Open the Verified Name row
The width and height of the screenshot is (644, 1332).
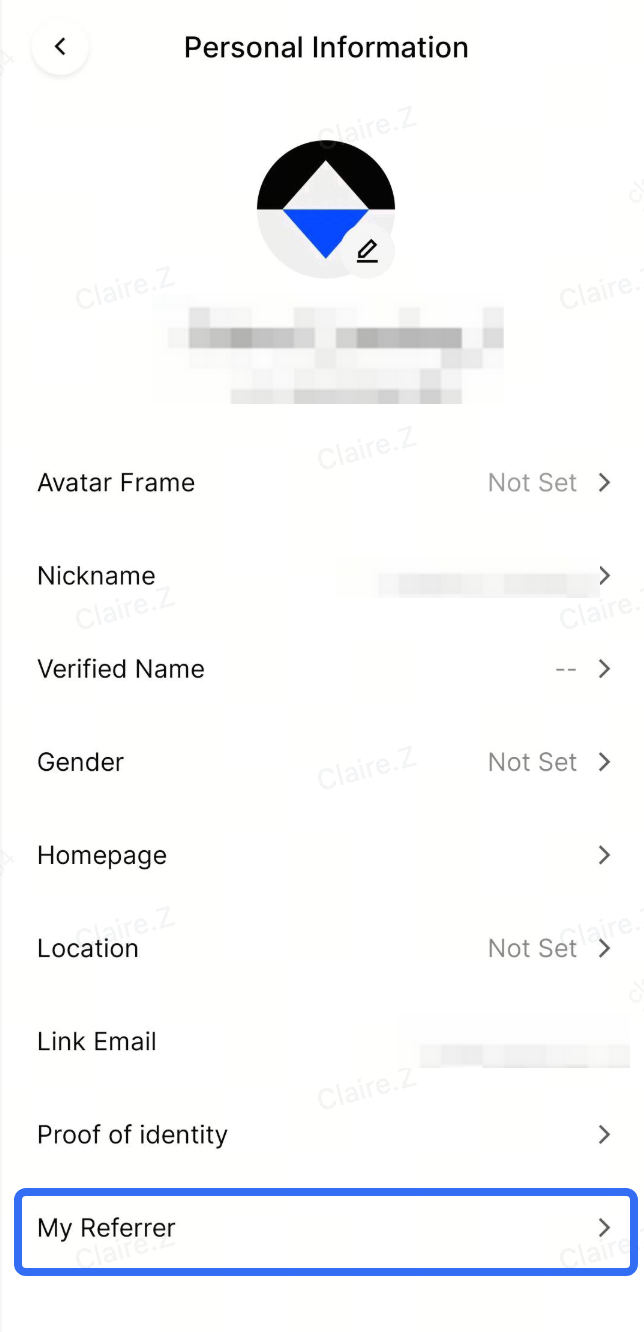[322, 669]
